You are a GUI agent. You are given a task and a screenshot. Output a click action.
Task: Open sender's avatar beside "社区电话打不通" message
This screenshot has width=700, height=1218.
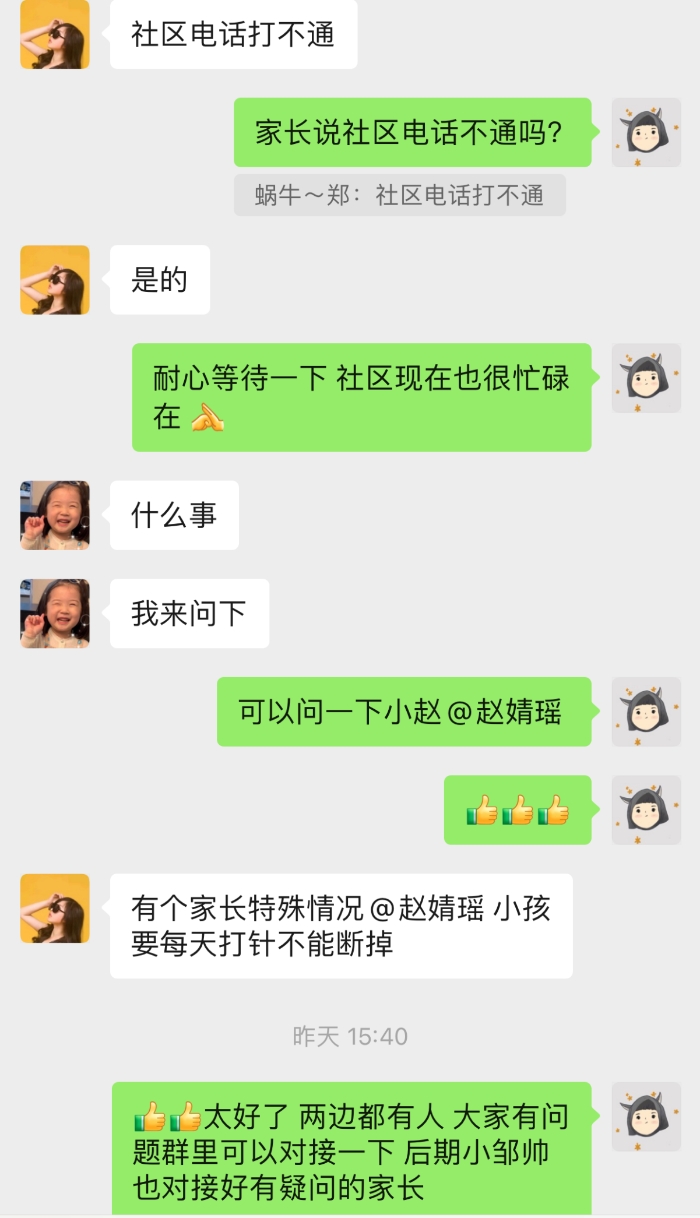pyautogui.click(x=55, y=35)
